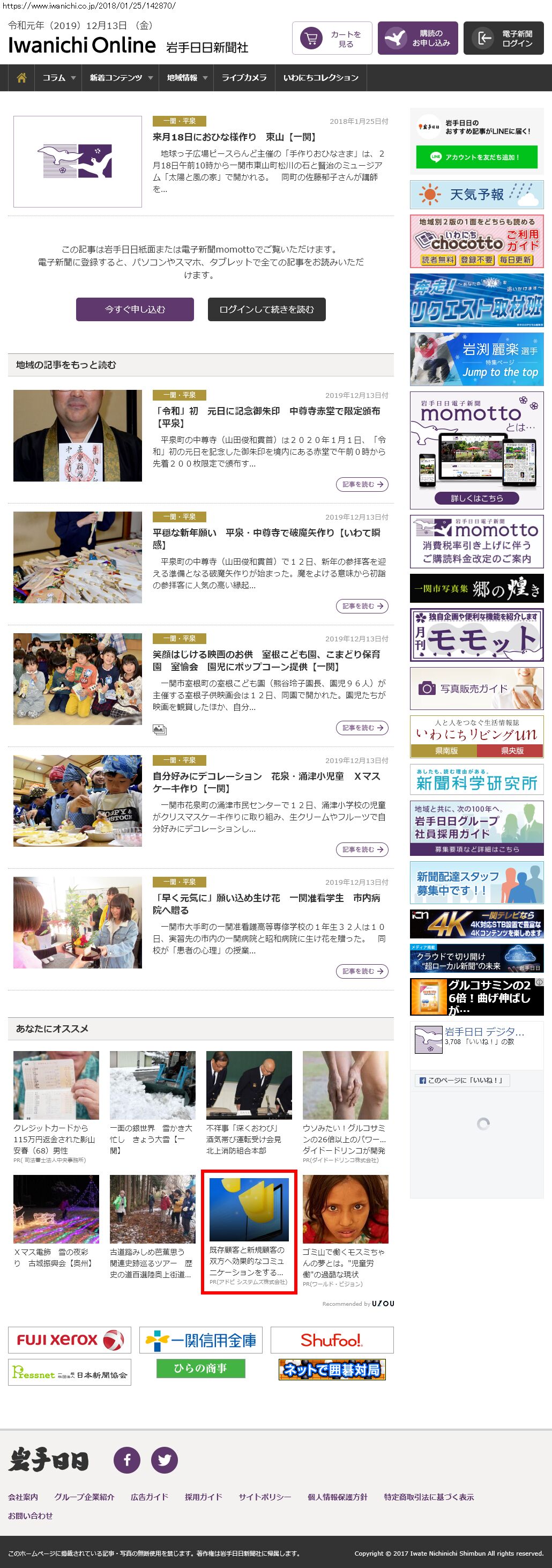Open the ライブカメラ tab
The image size is (552, 1568).
(243, 78)
